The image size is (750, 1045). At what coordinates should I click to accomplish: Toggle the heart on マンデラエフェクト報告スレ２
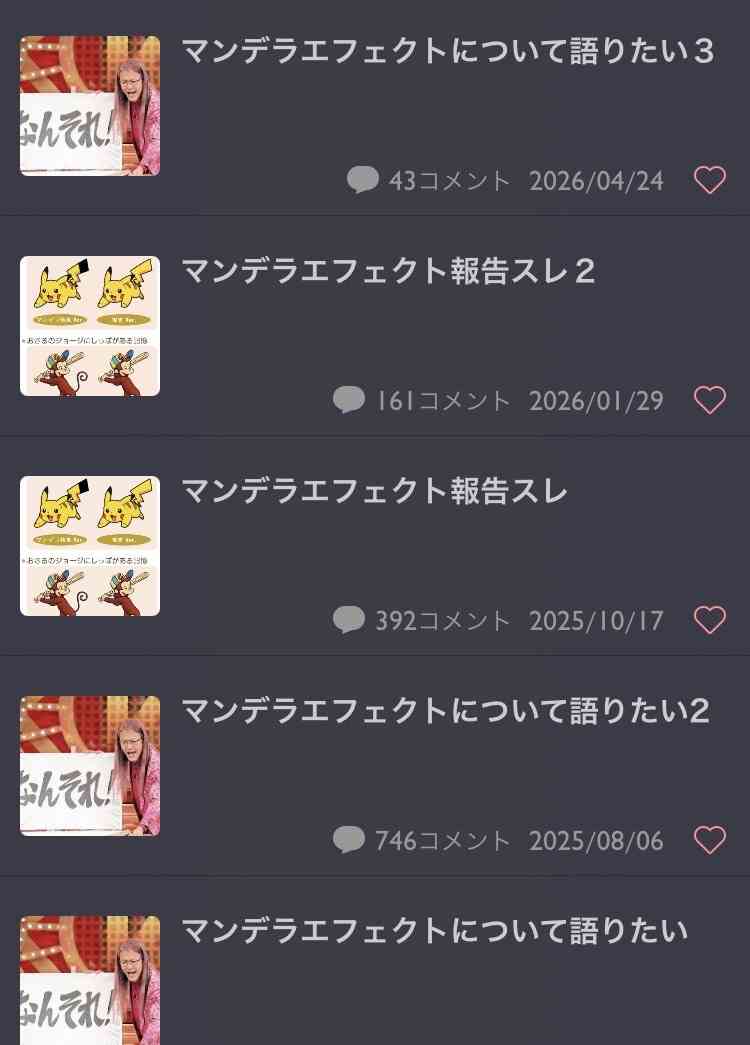coord(709,400)
